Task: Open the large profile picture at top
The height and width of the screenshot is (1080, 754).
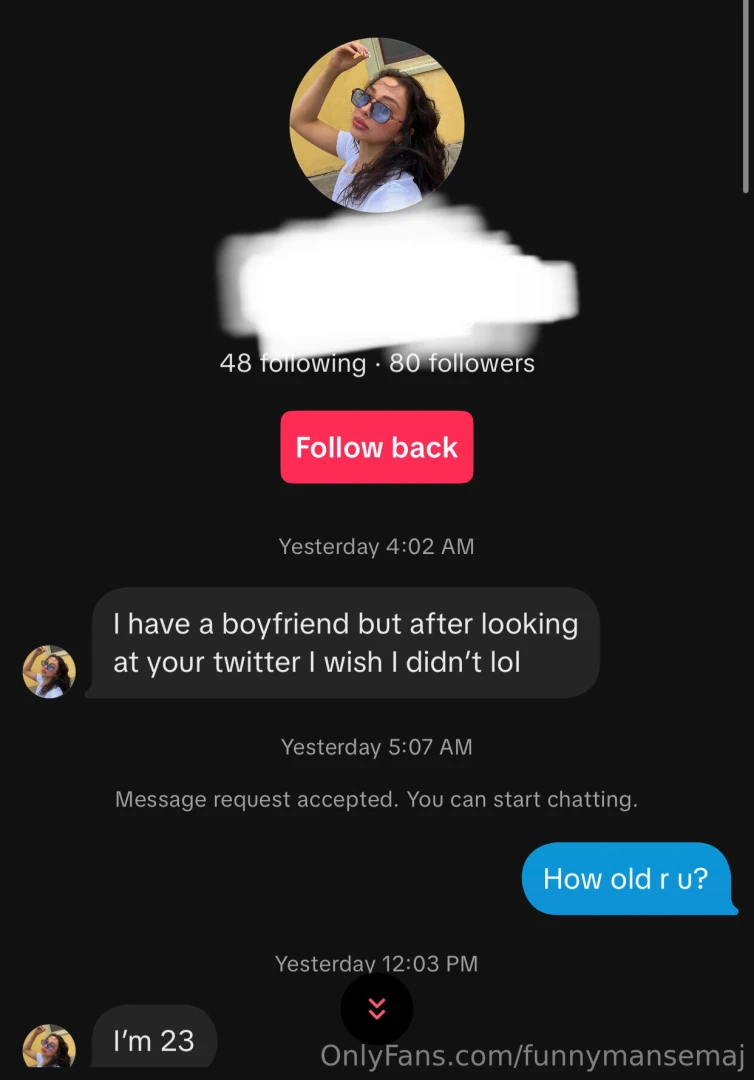Action: click(376, 125)
